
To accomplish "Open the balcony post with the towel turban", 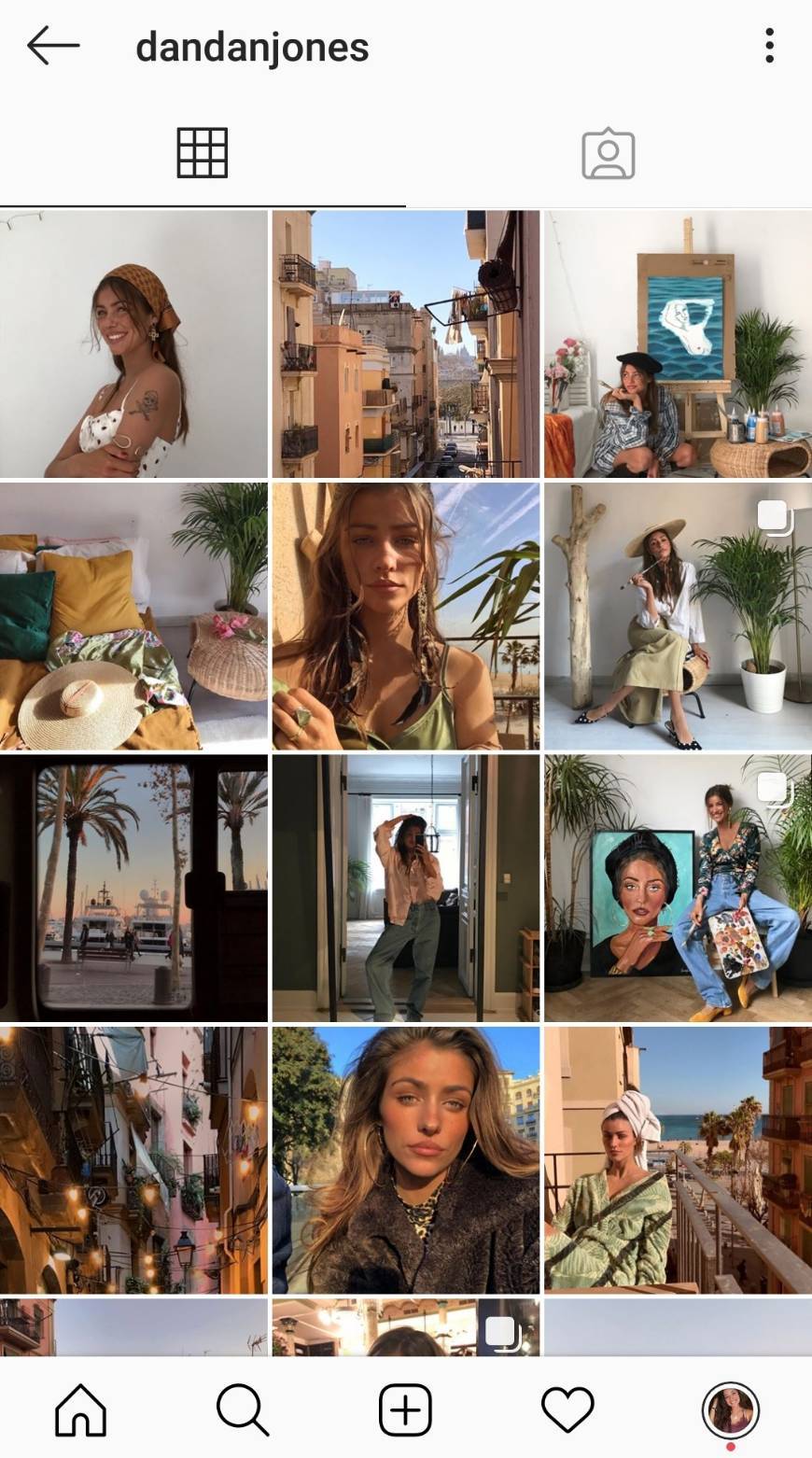I will 678,1160.
